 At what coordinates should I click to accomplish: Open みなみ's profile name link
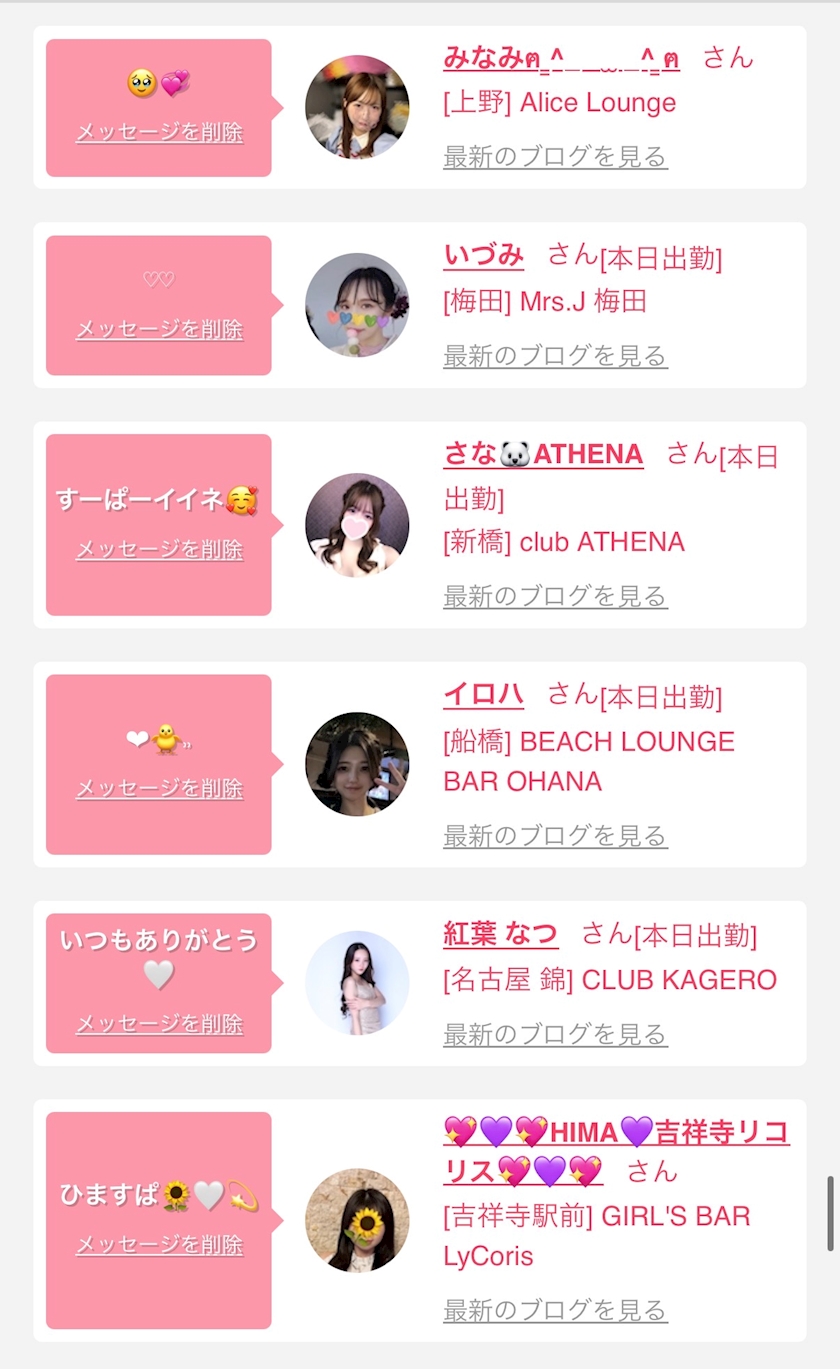(561, 57)
